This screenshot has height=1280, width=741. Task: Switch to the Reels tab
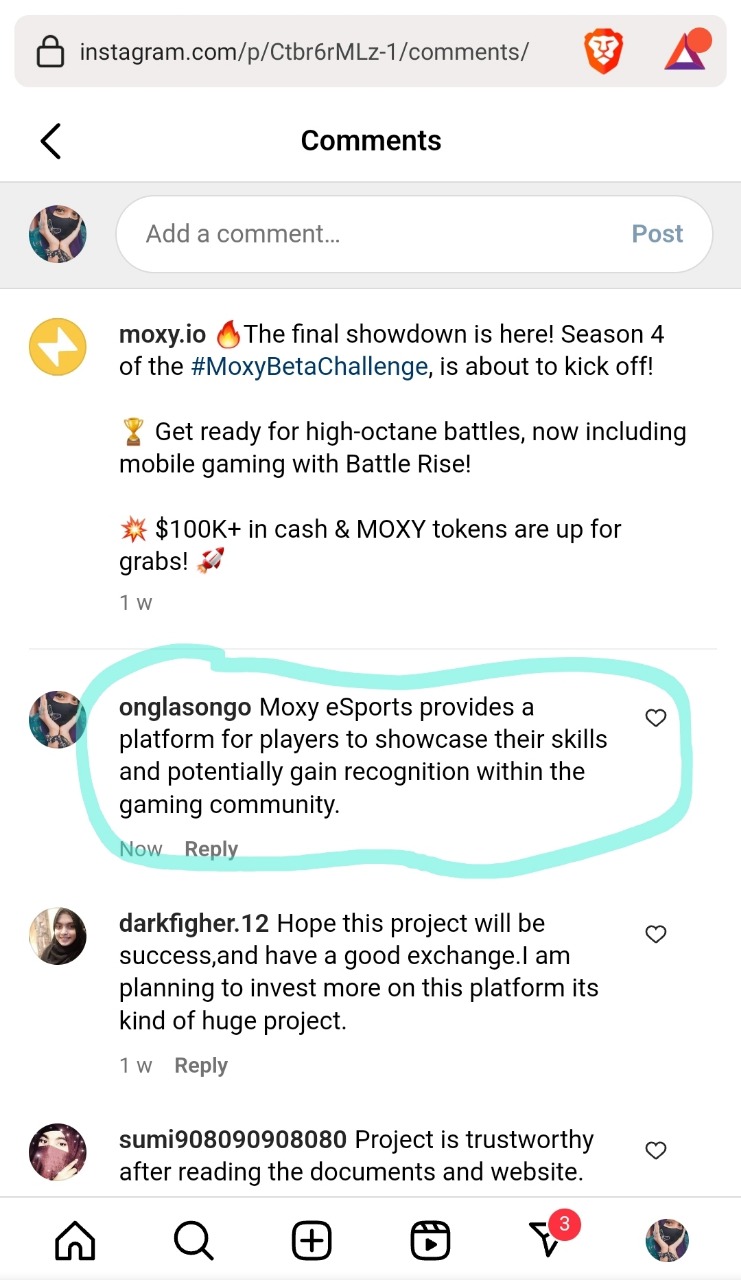tap(430, 1240)
